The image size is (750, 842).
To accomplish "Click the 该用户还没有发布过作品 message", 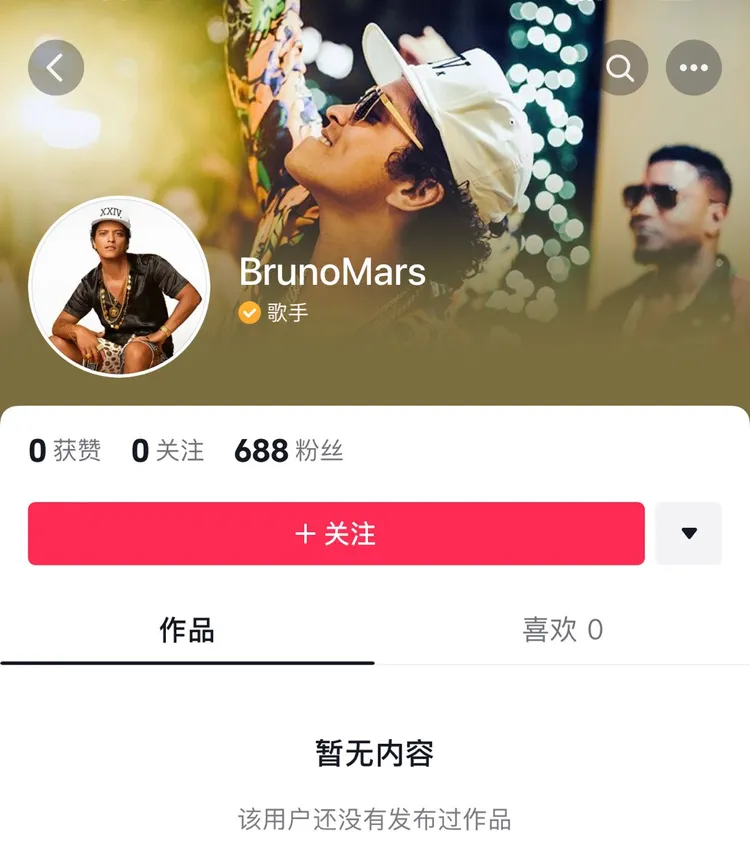I will (x=375, y=820).
